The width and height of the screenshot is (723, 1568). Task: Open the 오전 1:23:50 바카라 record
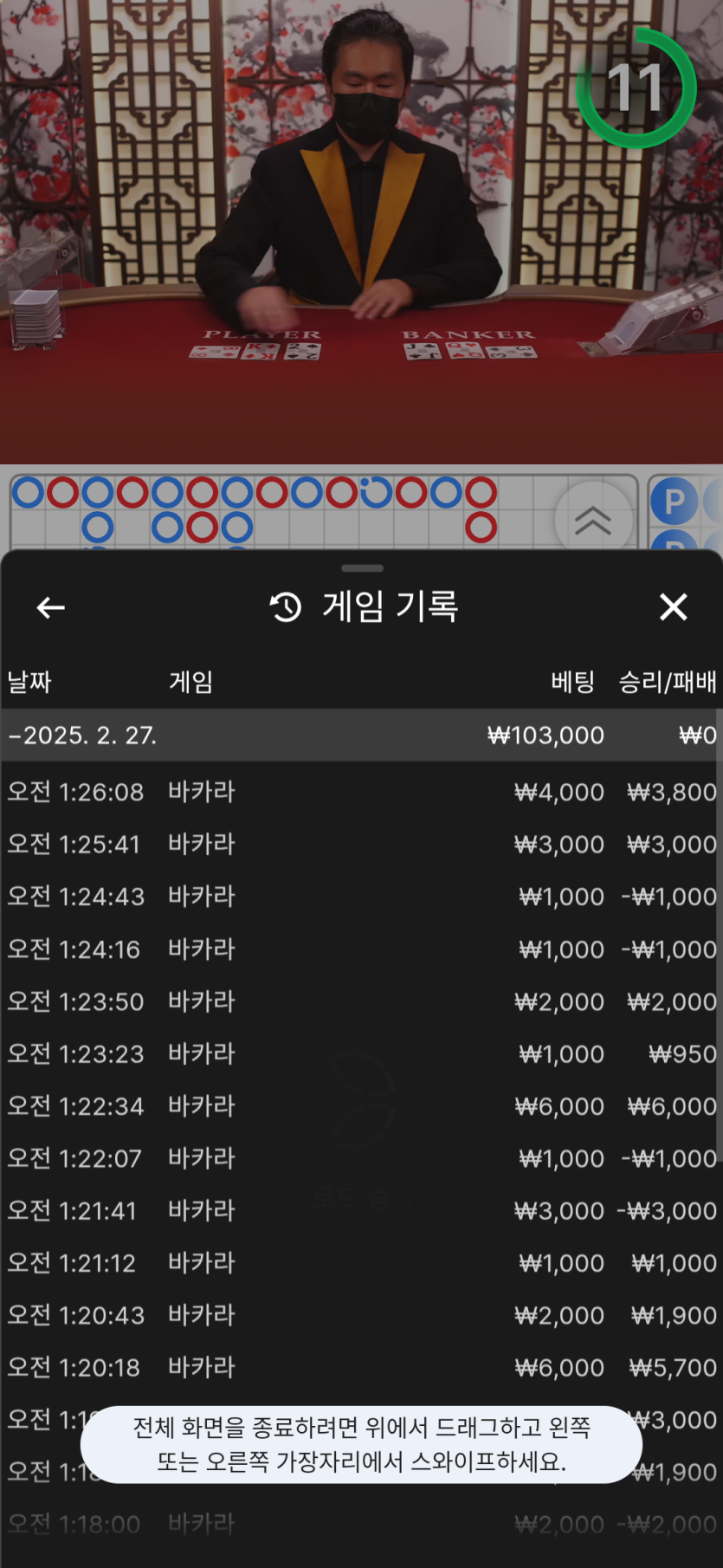click(361, 1001)
